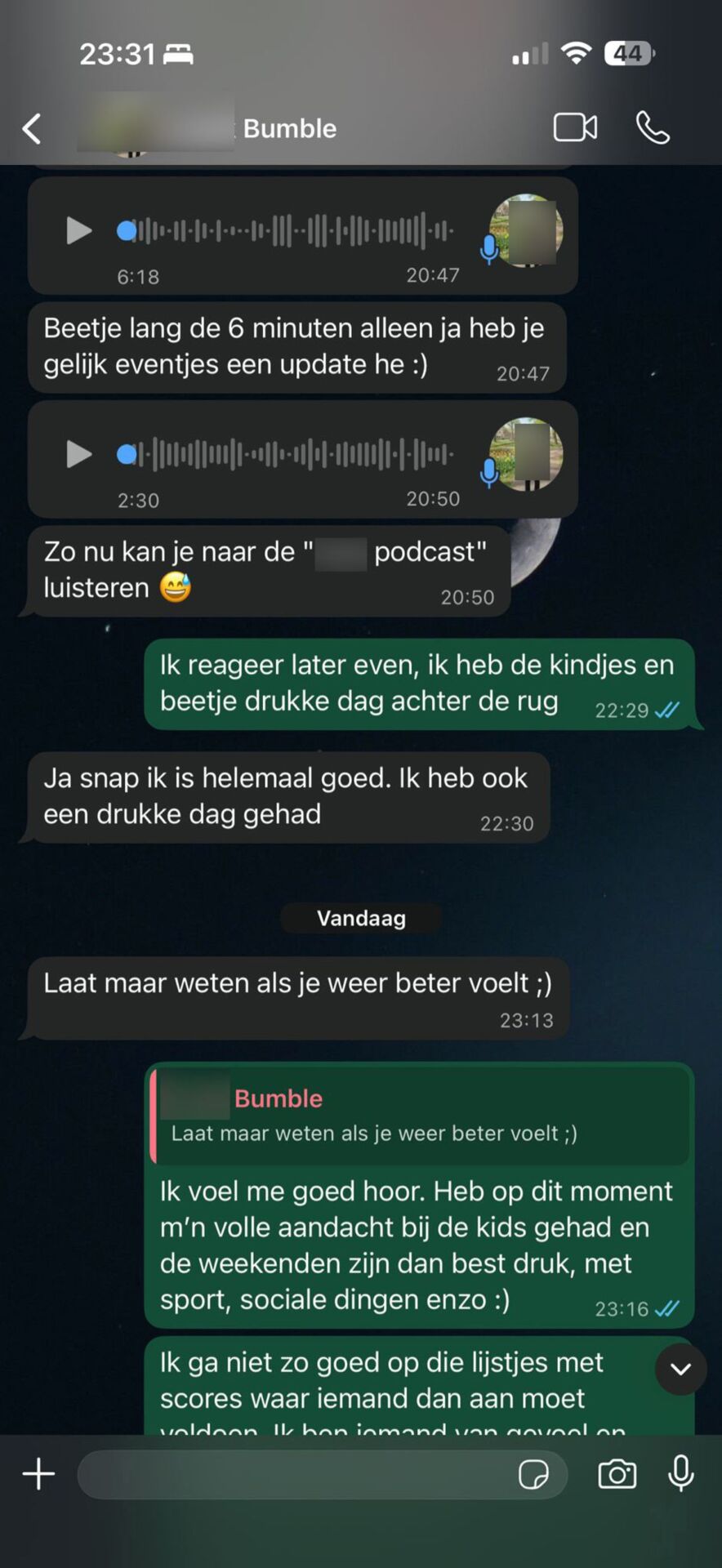
Task: Open the attachment plus menu
Action: [x=38, y=1474]
